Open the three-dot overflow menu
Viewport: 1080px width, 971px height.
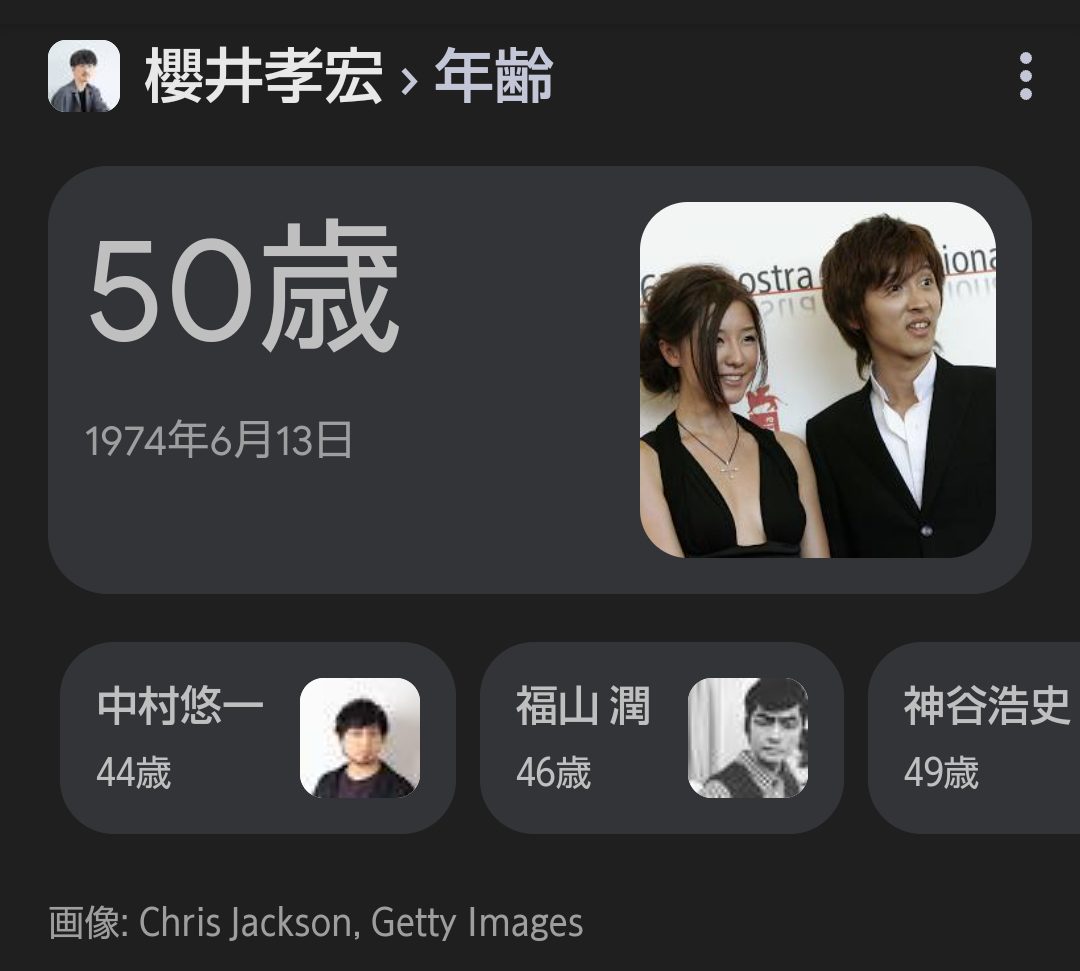point(1025,77)
